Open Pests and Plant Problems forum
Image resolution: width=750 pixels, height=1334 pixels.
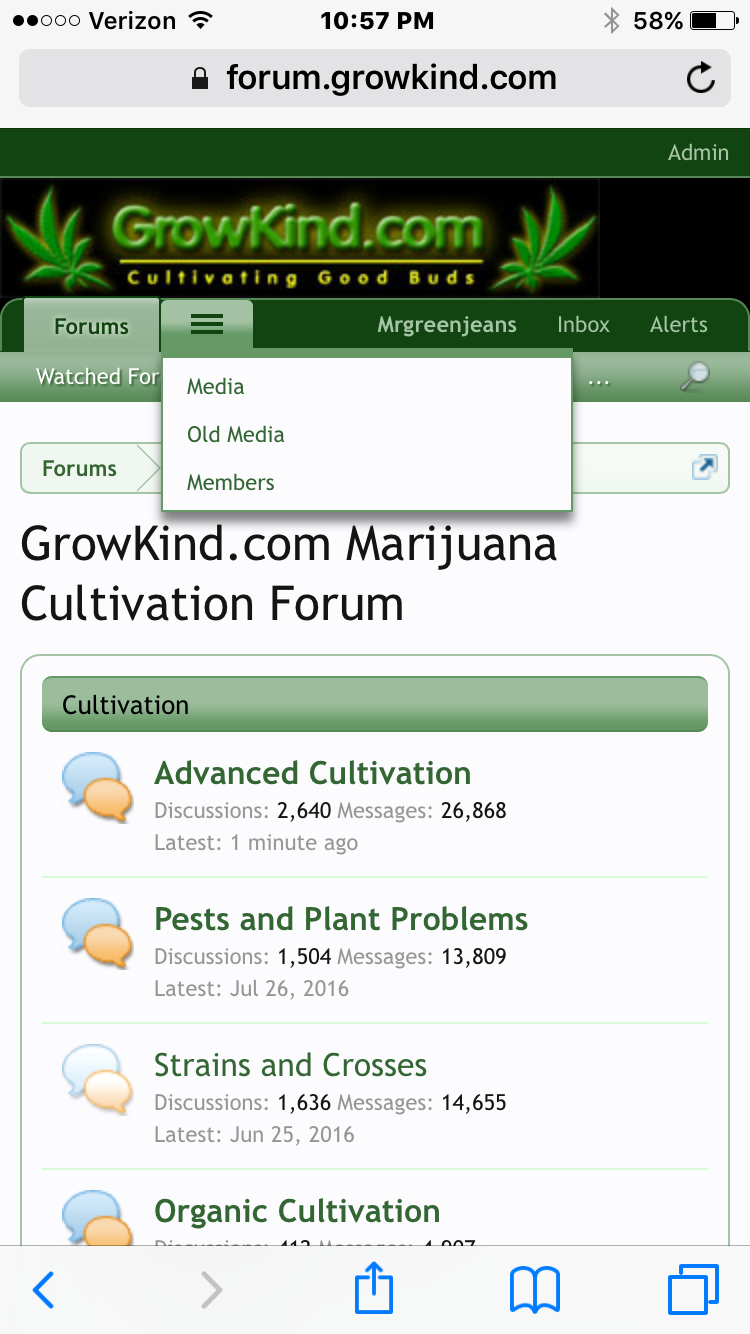[x=341, y=919]
